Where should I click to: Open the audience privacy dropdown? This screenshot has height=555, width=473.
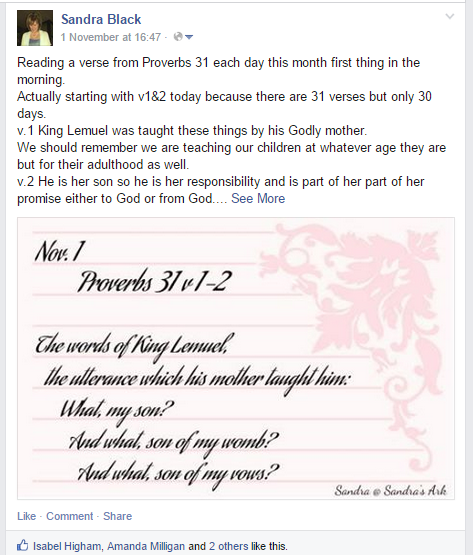[183, 37]
